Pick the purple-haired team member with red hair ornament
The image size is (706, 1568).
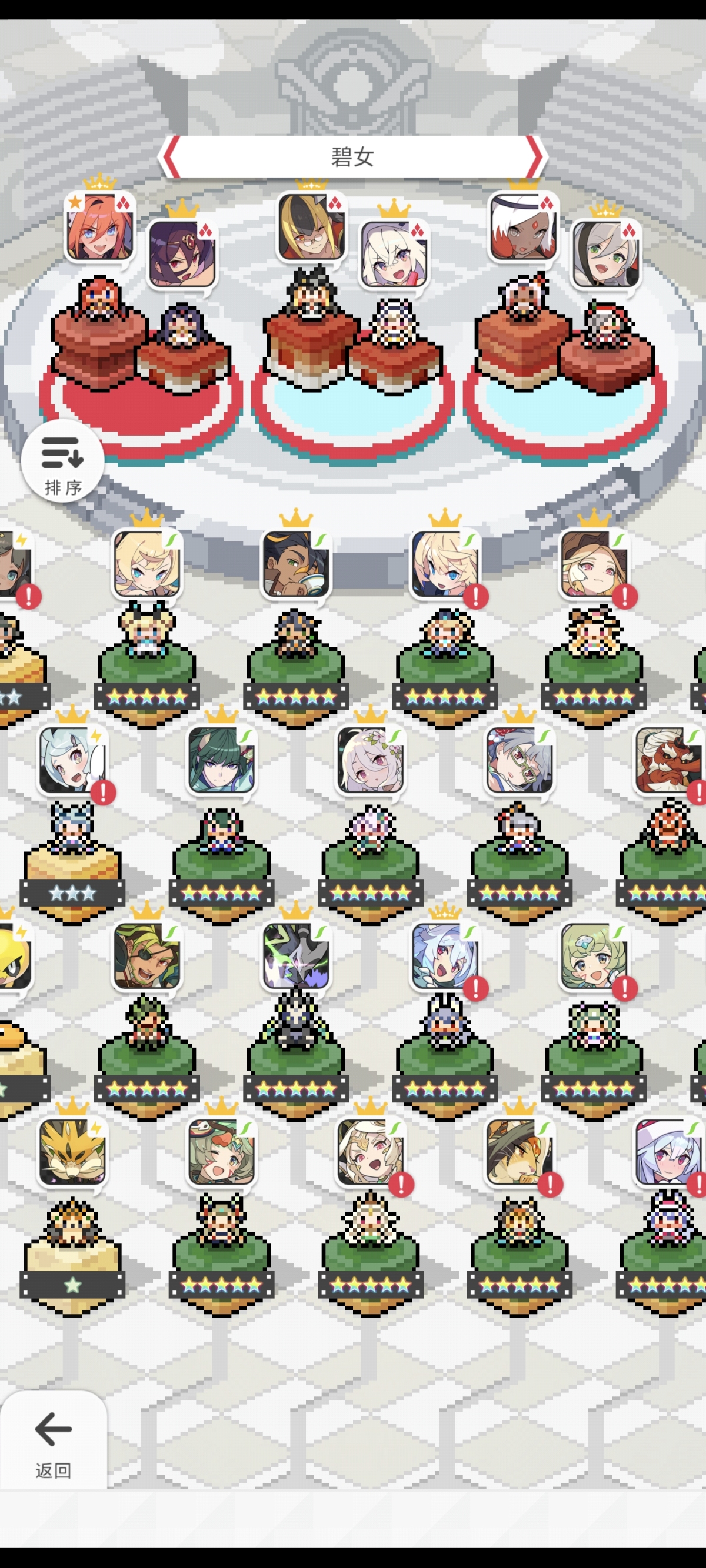click(182, 255)
